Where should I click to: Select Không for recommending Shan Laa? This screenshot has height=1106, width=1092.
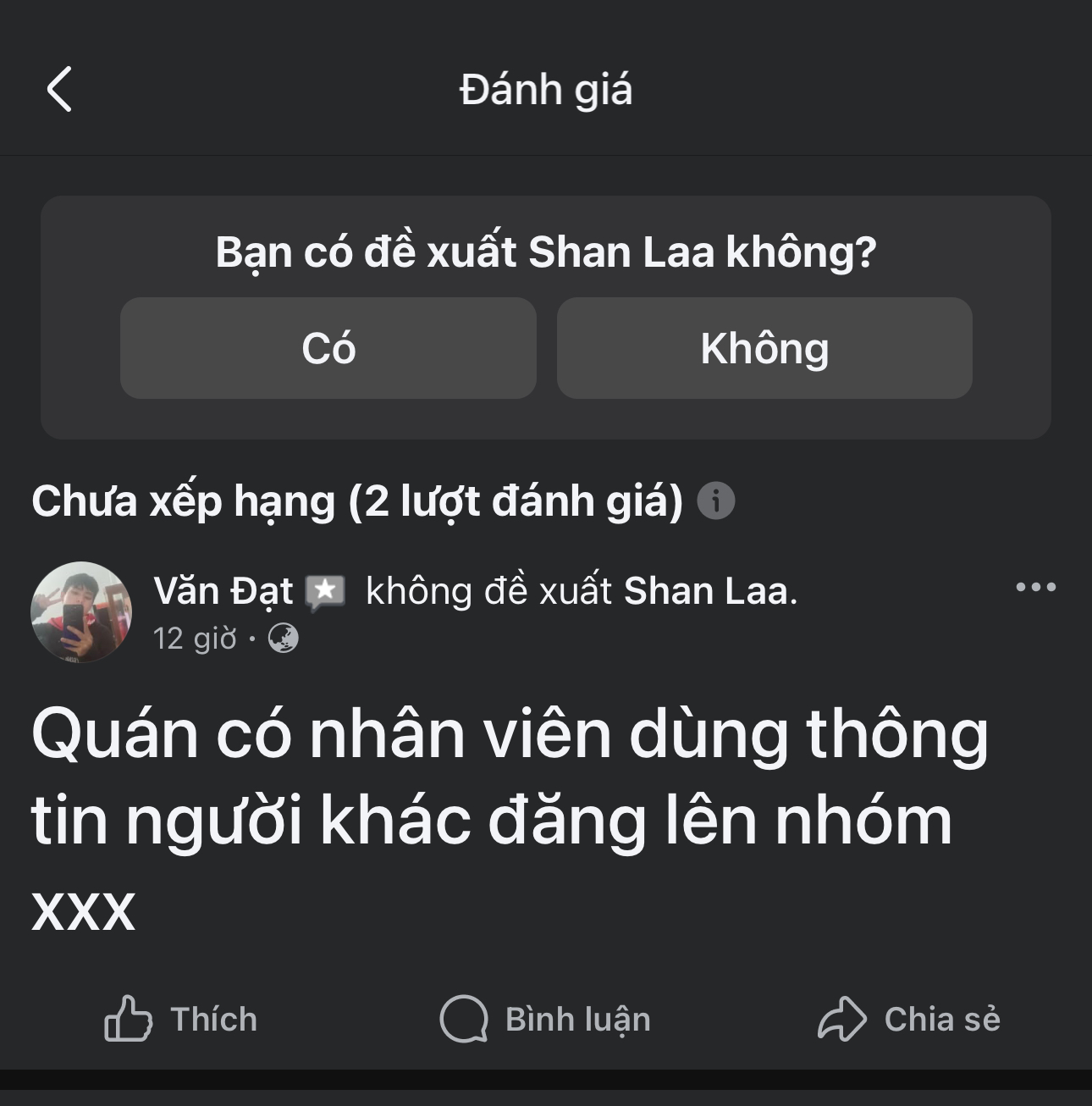(x=764, y=348)
